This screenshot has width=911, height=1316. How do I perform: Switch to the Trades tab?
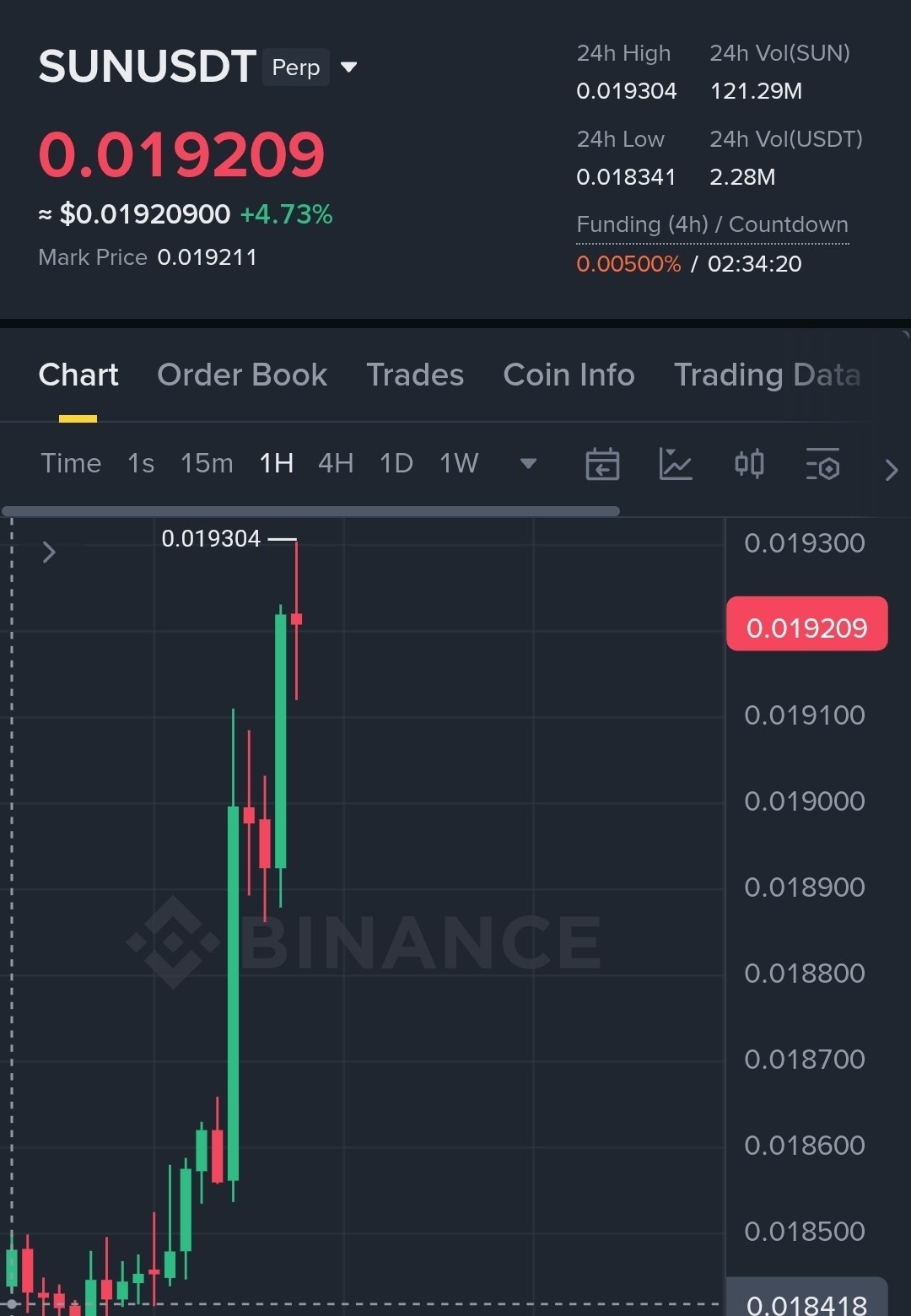415,375
